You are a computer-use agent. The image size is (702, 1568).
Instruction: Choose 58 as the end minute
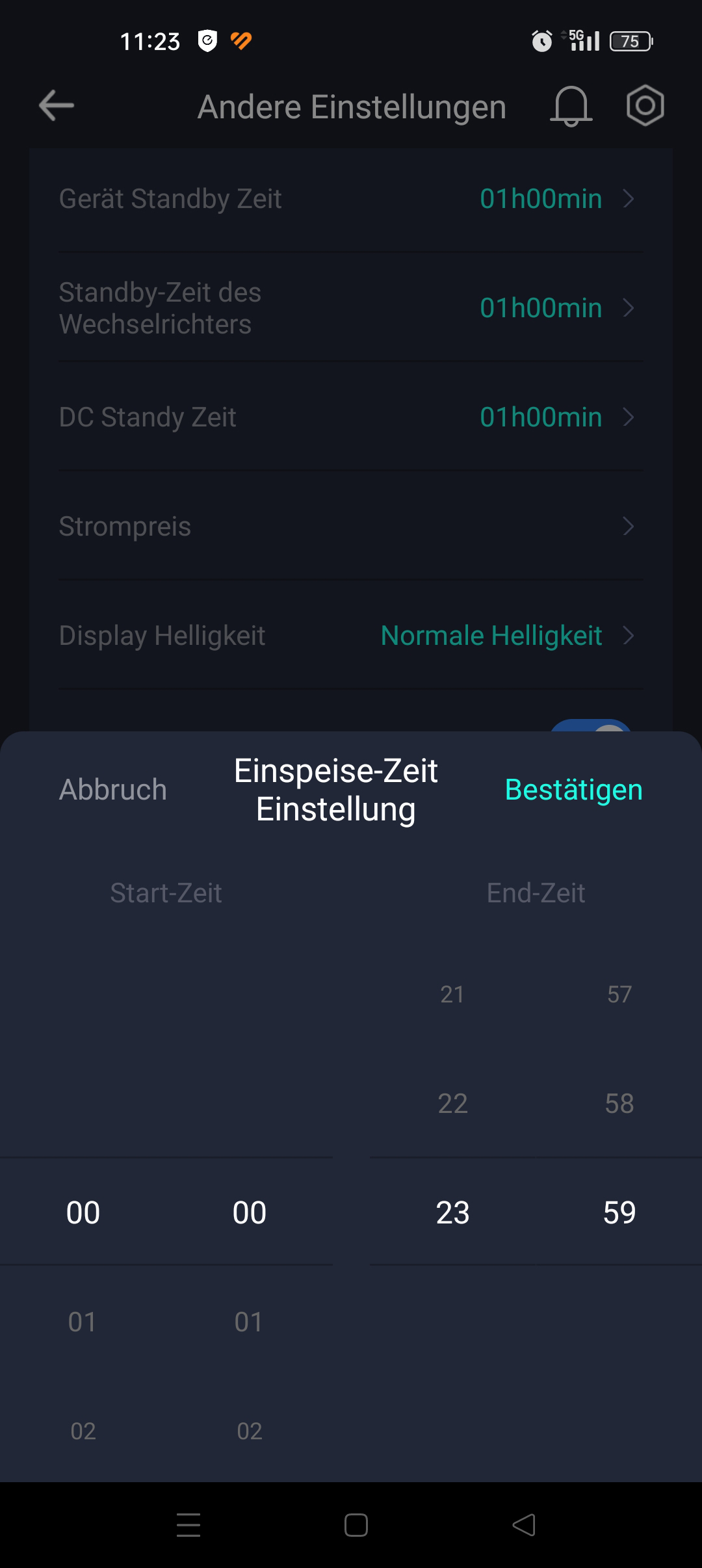[619, 1103]
